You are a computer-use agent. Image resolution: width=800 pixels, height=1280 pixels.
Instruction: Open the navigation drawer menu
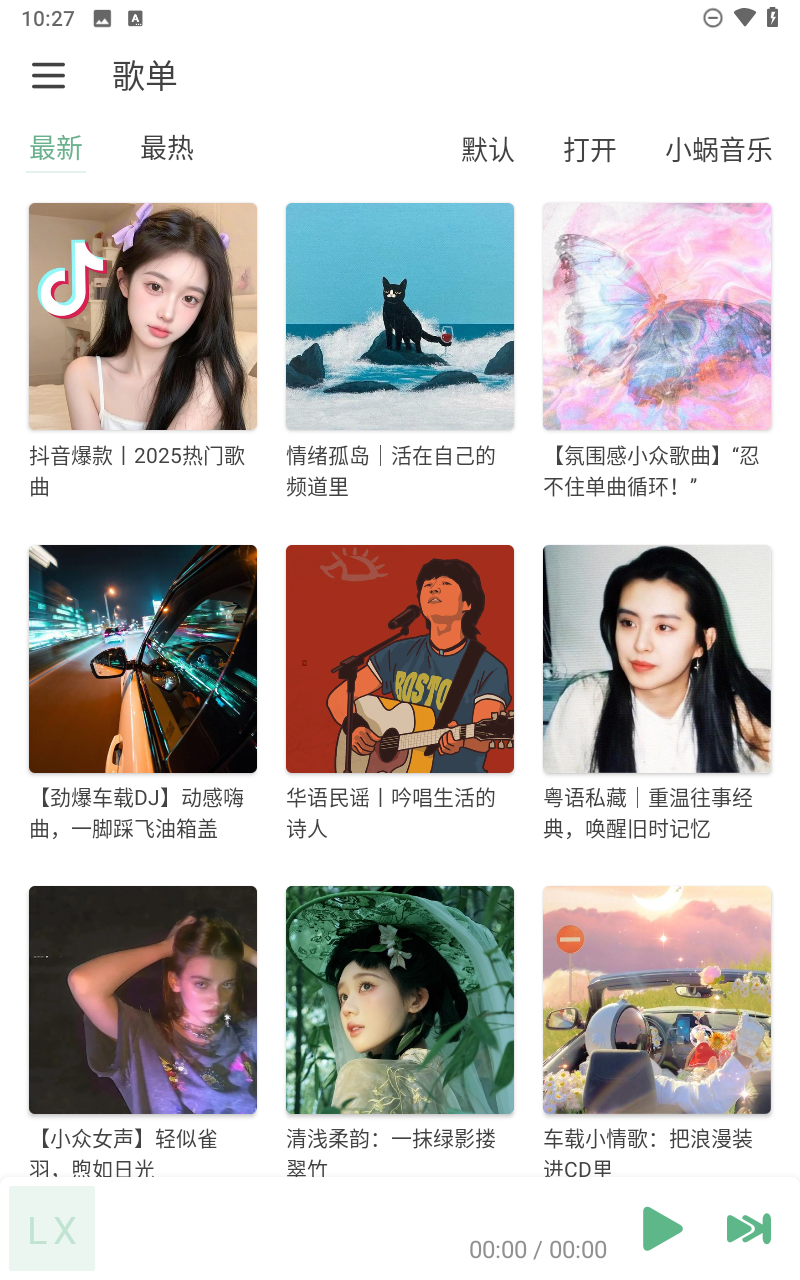[48, 77]
